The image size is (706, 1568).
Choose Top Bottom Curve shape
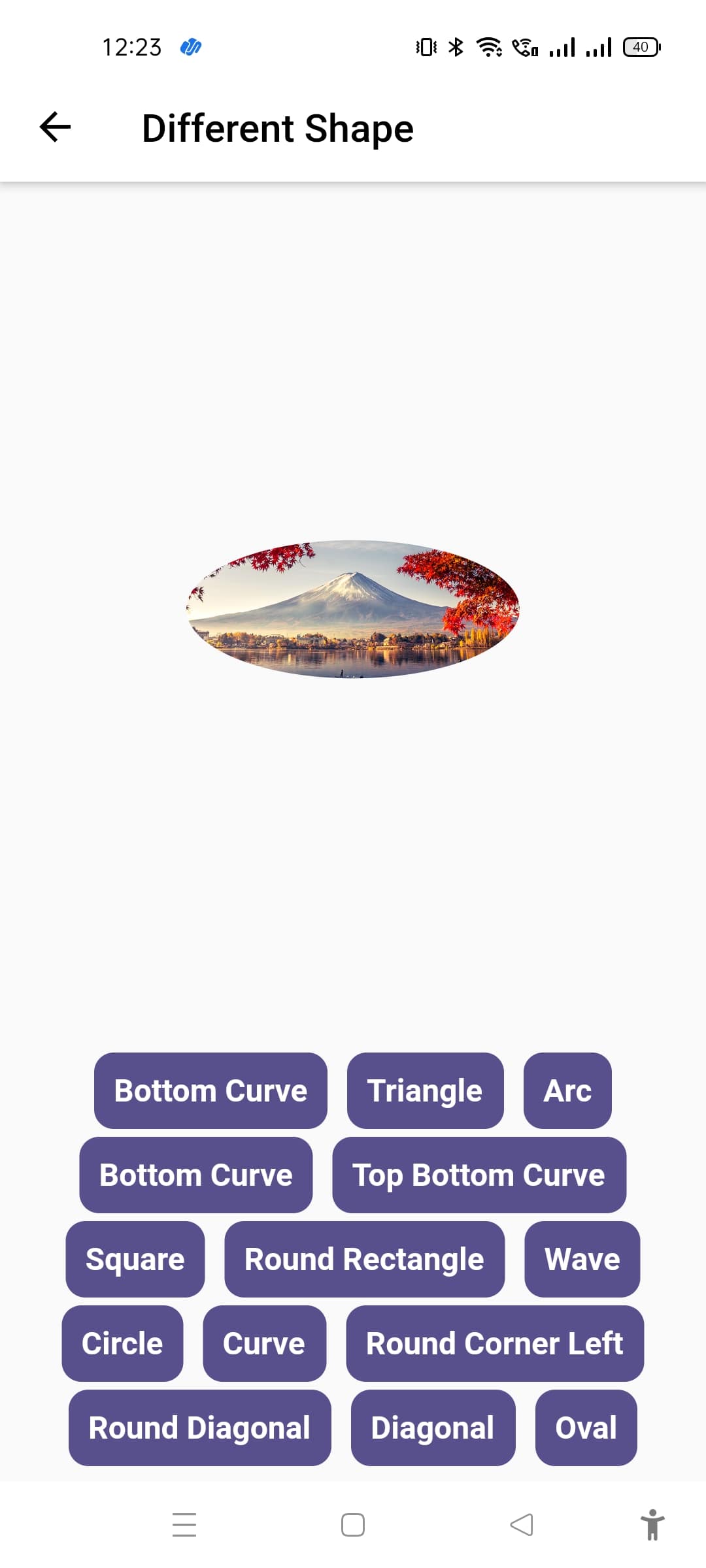[x=479, y=1175]
